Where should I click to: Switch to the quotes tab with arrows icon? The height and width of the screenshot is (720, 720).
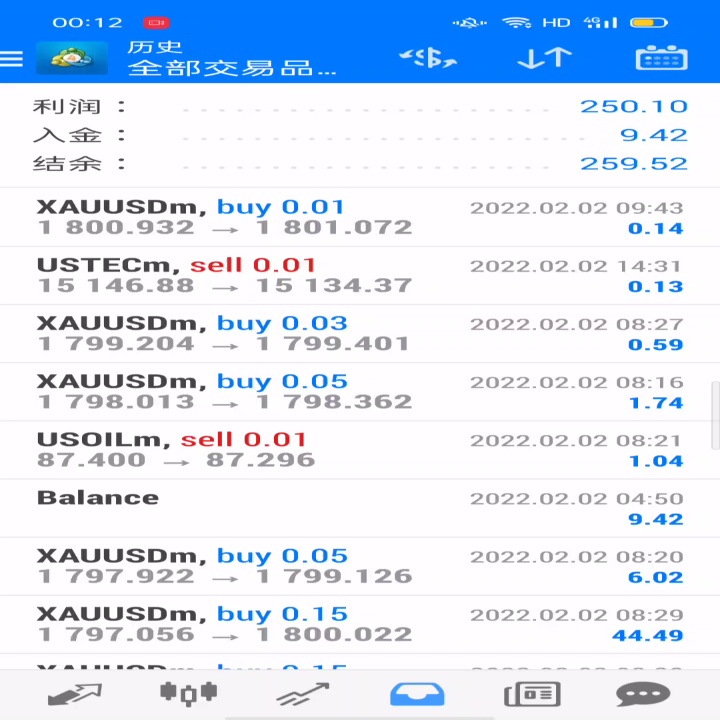(x=75, y=694)
